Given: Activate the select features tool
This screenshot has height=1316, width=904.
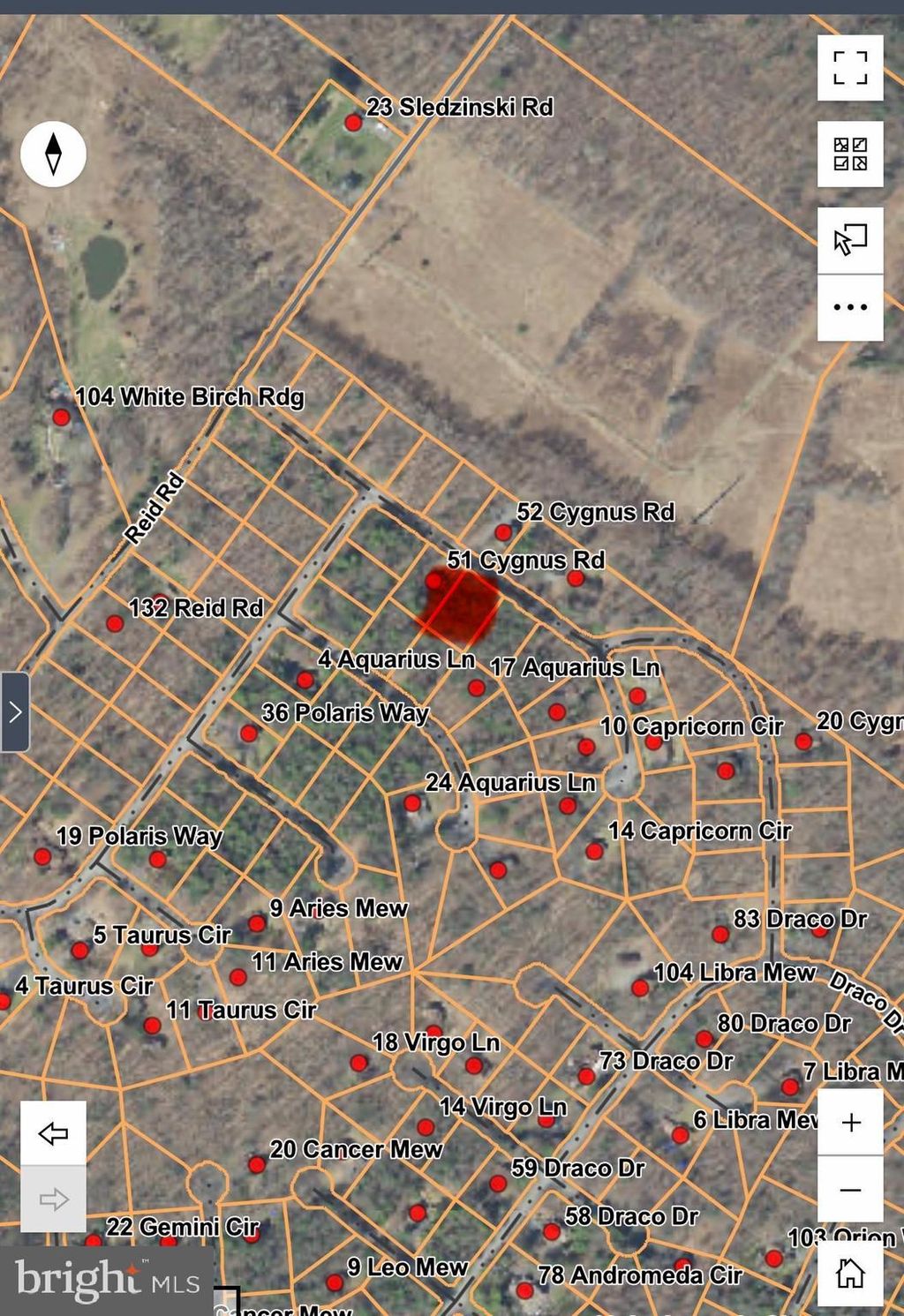Looking at the screenshot, I should coord(850,240).
